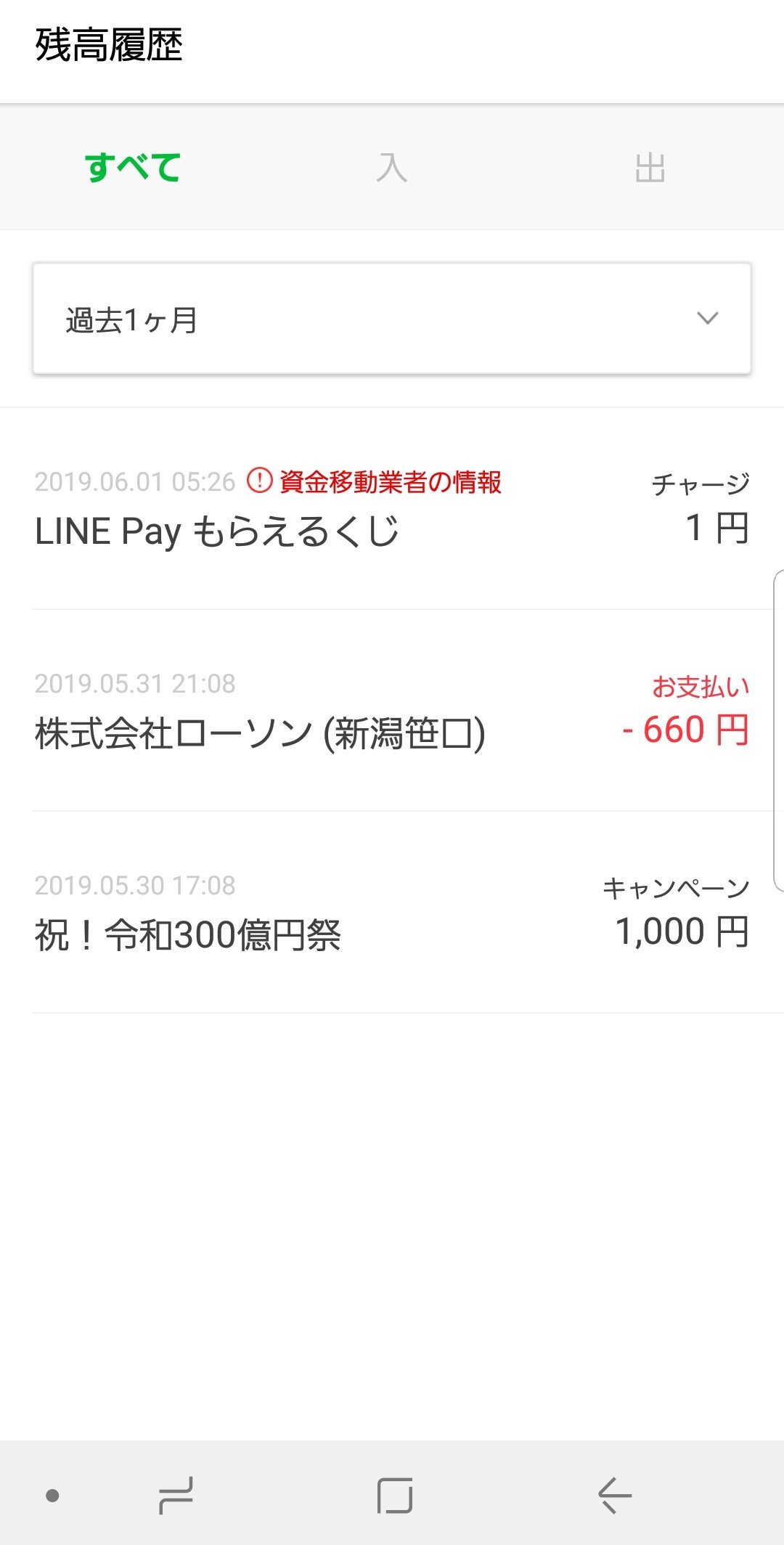Select the 出 tab
Viewport: 784px width, 1545px height.
650,168
